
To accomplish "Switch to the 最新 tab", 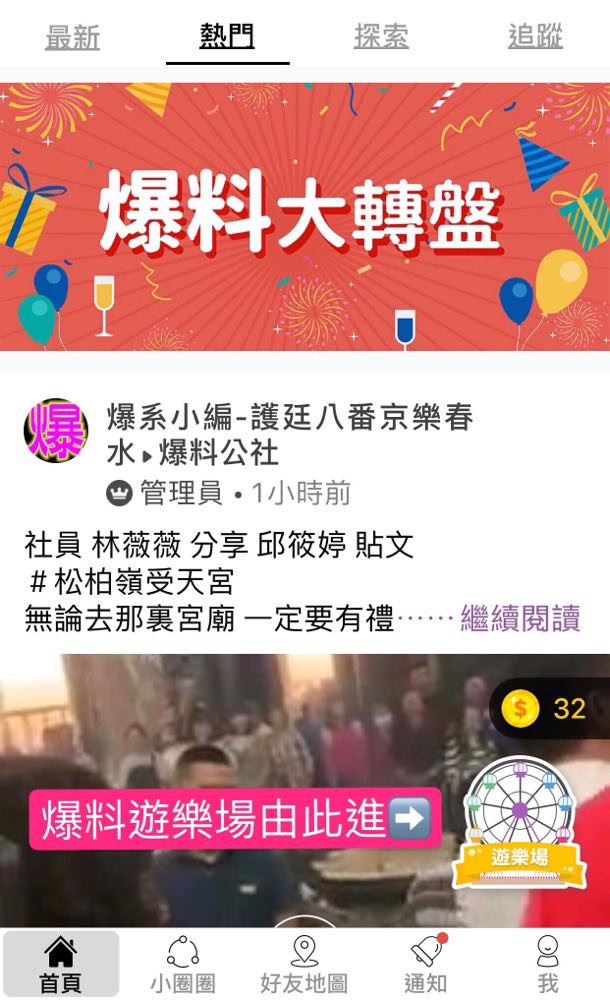I will click(73, 38).
